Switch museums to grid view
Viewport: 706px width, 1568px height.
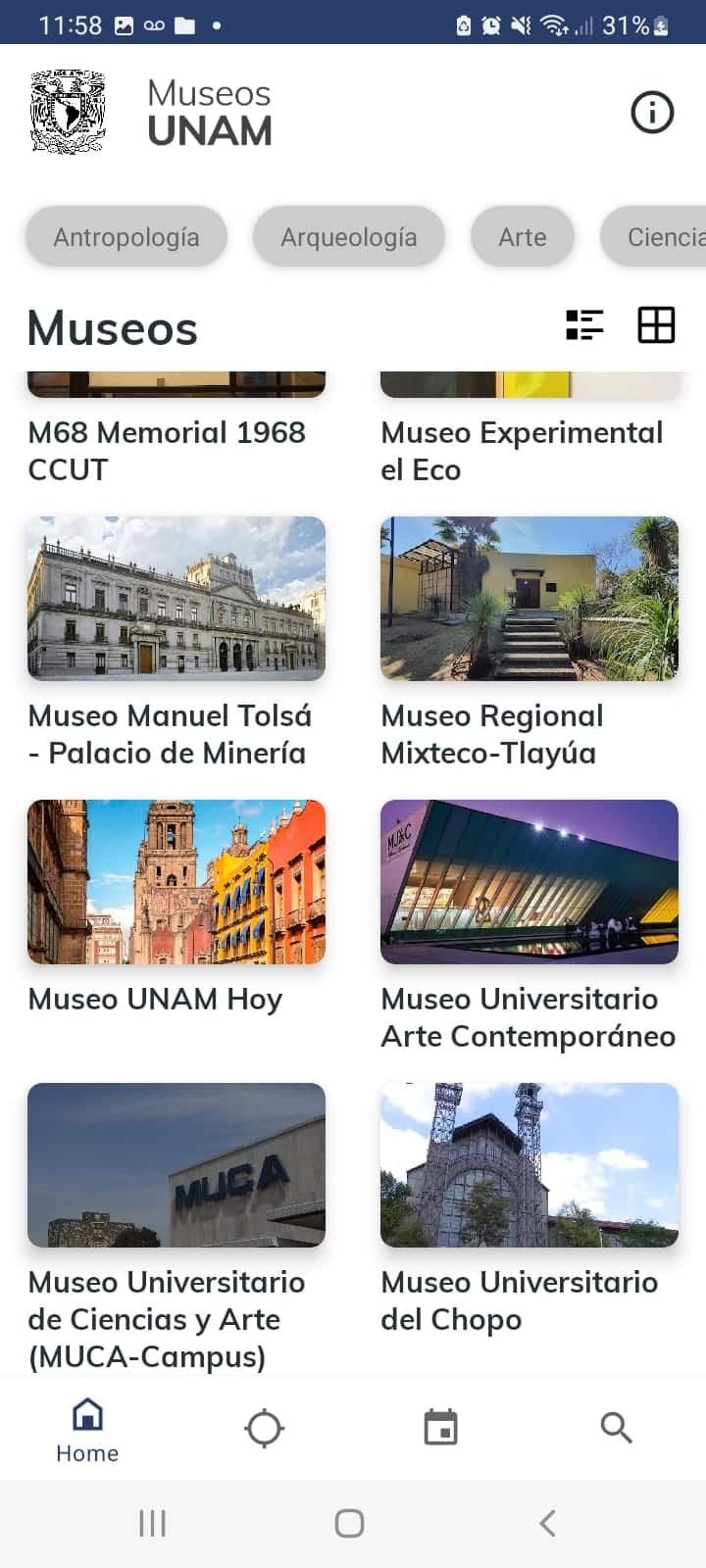tap(656, 325)
